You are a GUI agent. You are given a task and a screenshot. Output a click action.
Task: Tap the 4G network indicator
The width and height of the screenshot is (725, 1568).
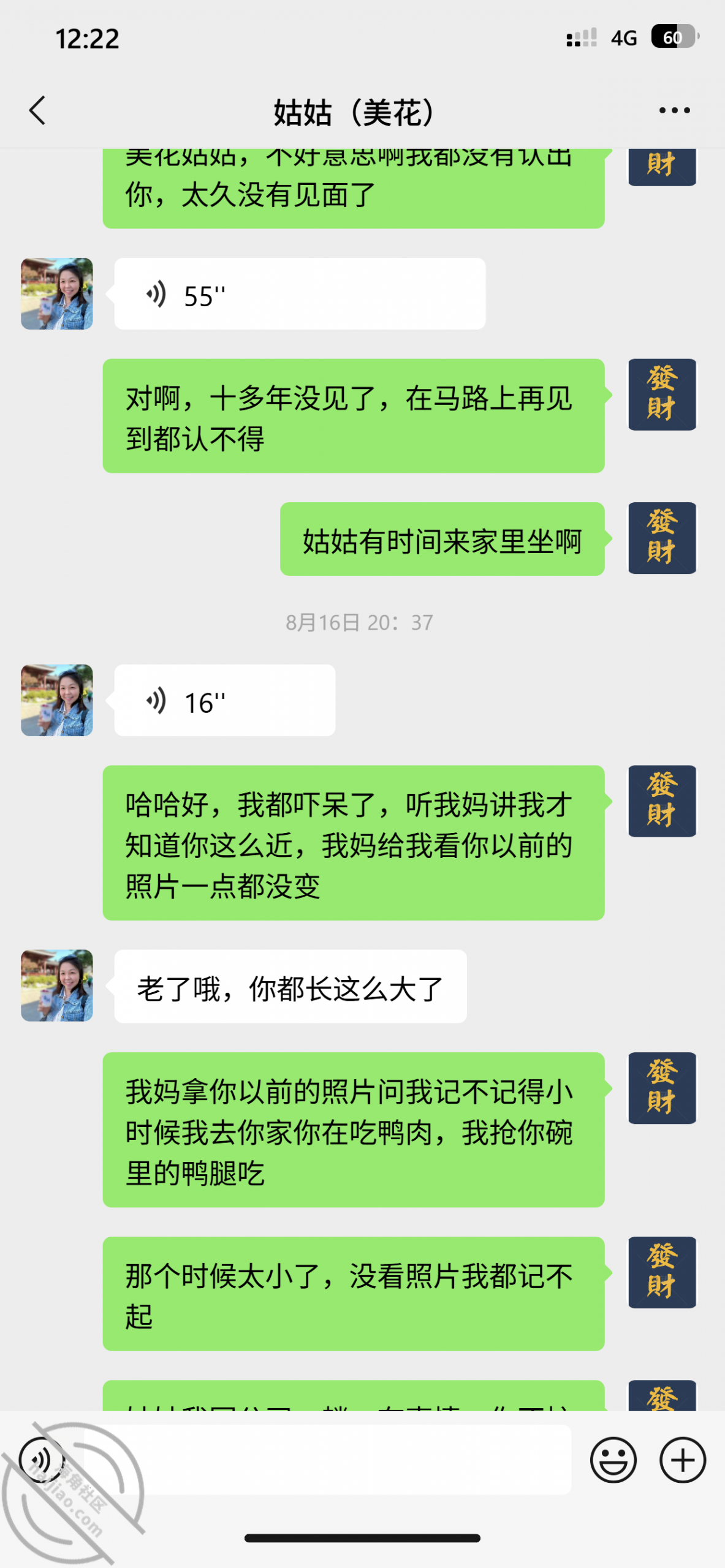pyautogui.click(x=623, y=38)
